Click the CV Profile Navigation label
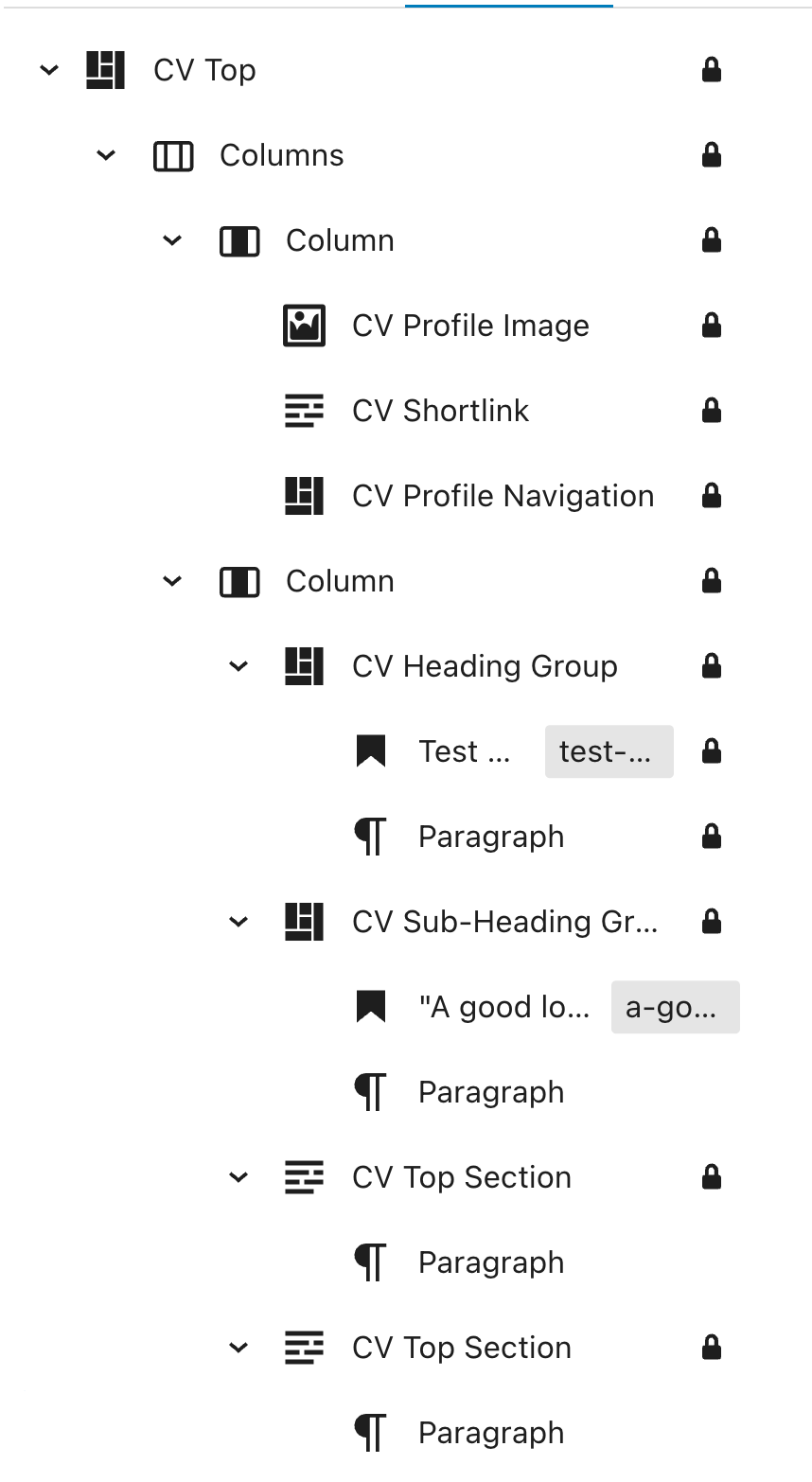 [503, 495]
